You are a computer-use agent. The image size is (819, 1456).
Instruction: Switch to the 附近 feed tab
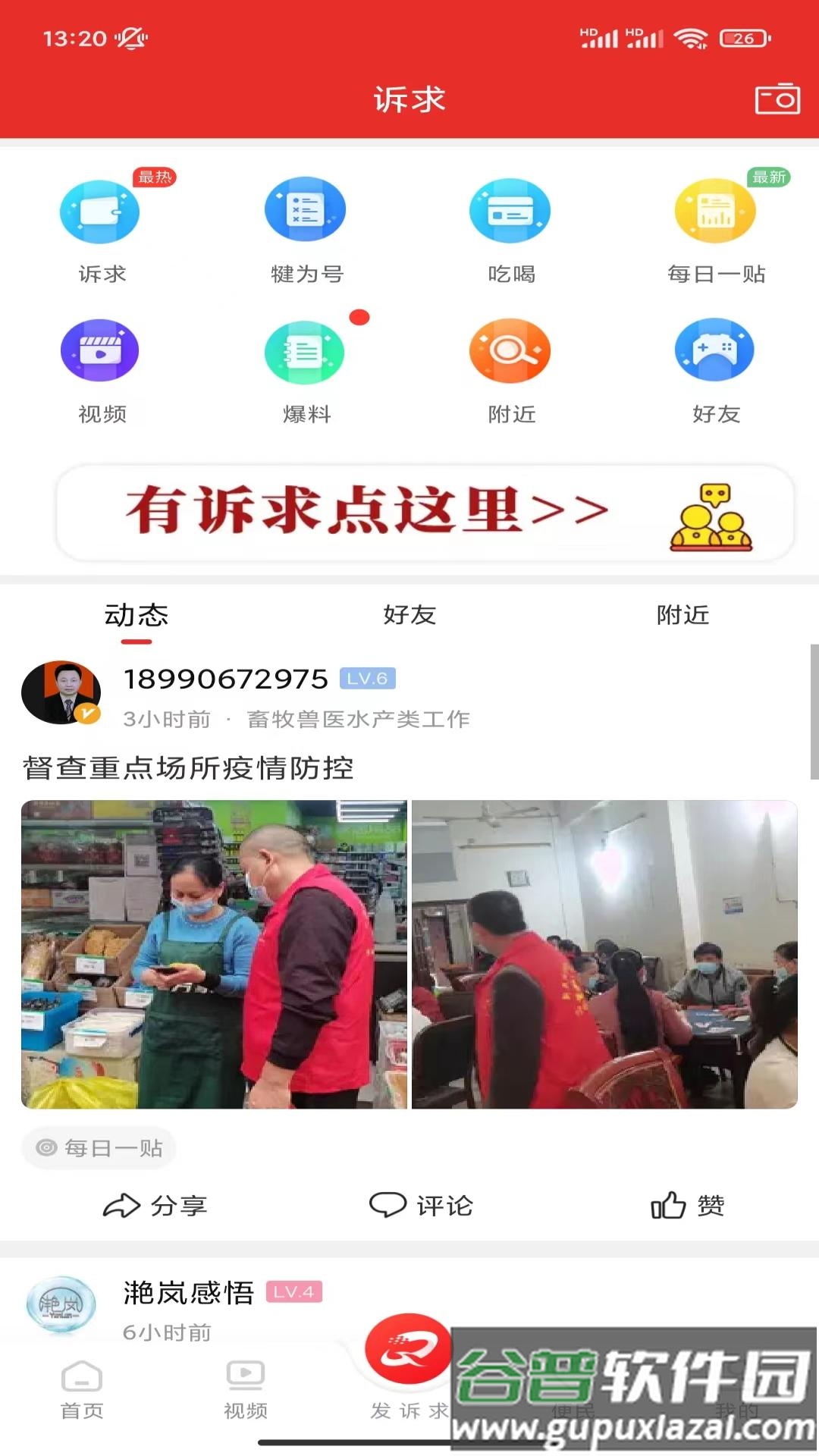682,615
